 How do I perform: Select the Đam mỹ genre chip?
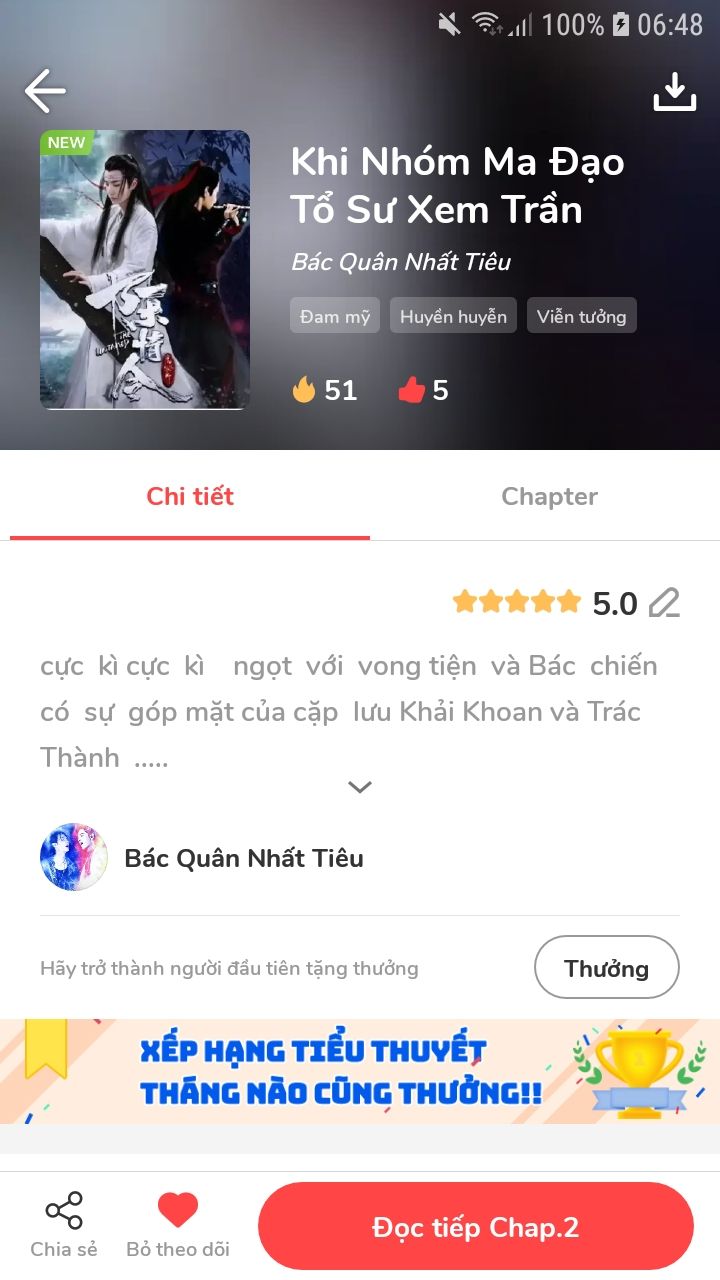335,316
